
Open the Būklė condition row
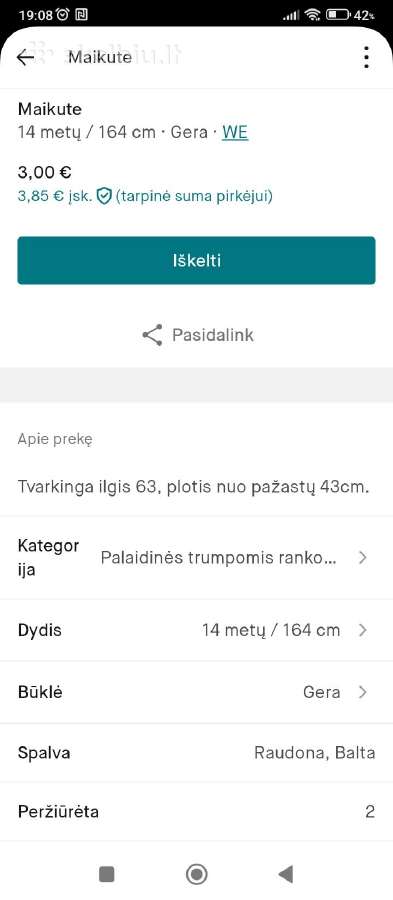196,692
